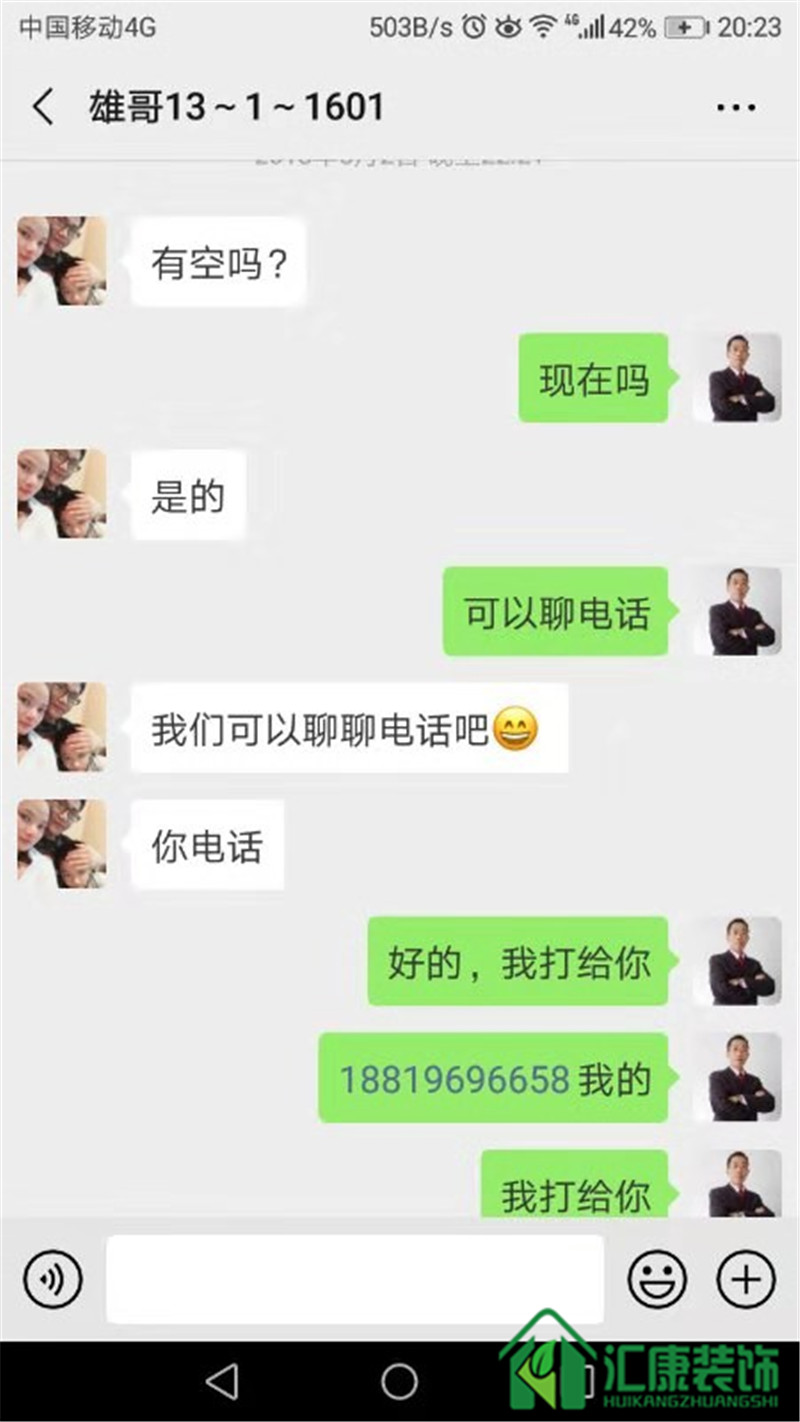Image resolution: width=800 pixels, height=1422 pixels.
Task: Tap the system home button
Action: coord(399,1382)
